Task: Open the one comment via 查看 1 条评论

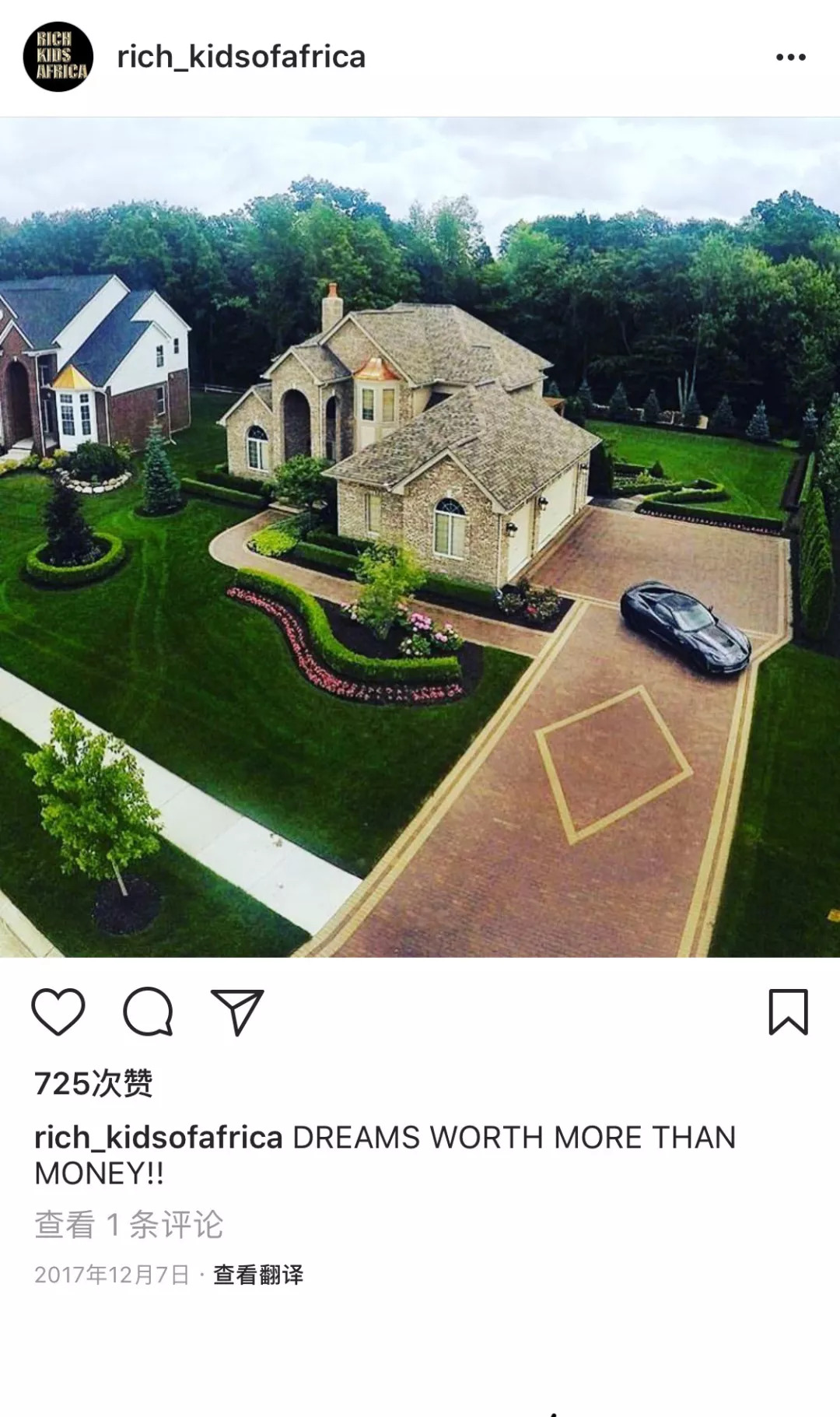Action: pos(129,1225)
